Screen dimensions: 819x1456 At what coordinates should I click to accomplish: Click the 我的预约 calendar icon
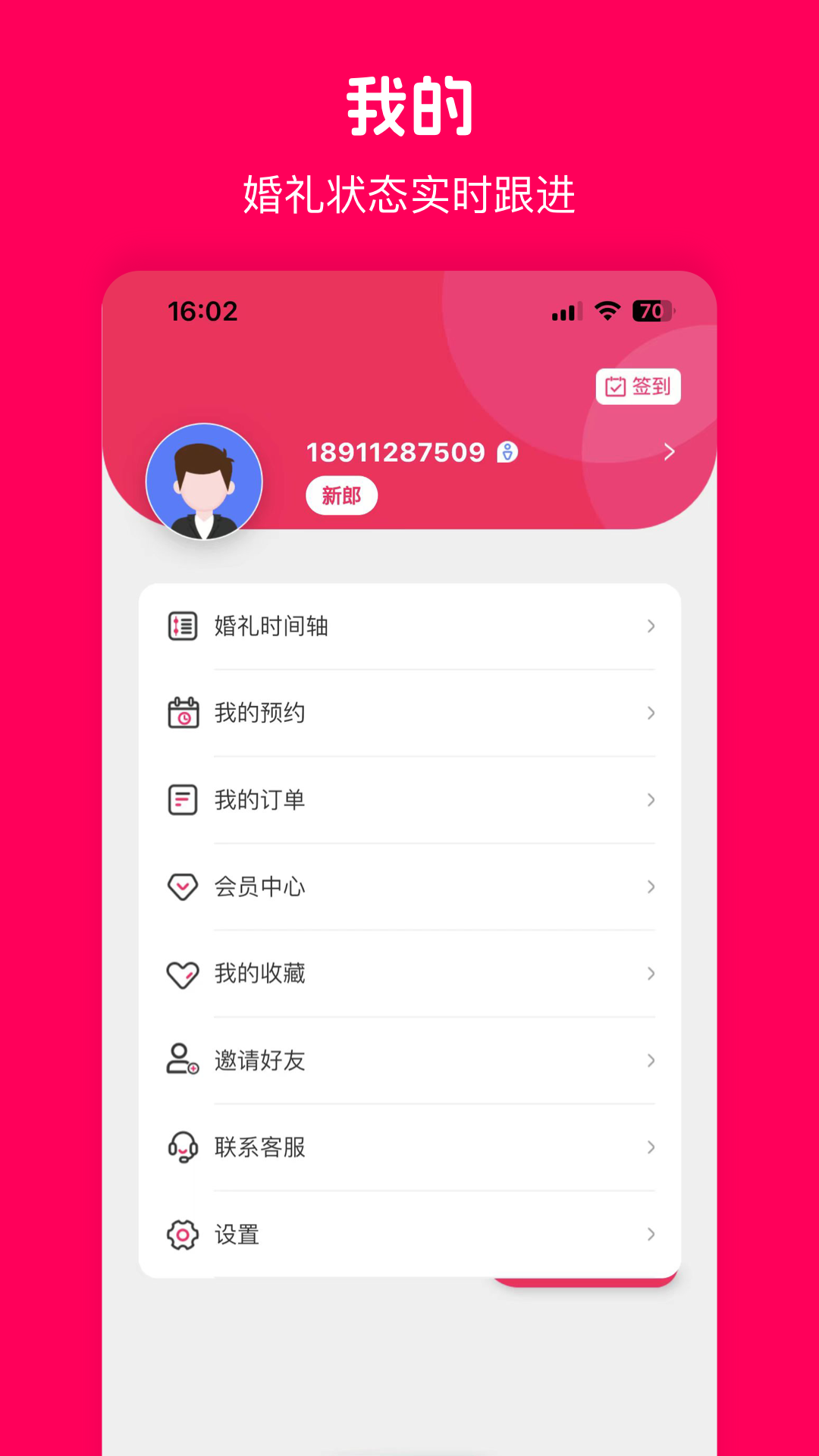(x=181, y=712)
